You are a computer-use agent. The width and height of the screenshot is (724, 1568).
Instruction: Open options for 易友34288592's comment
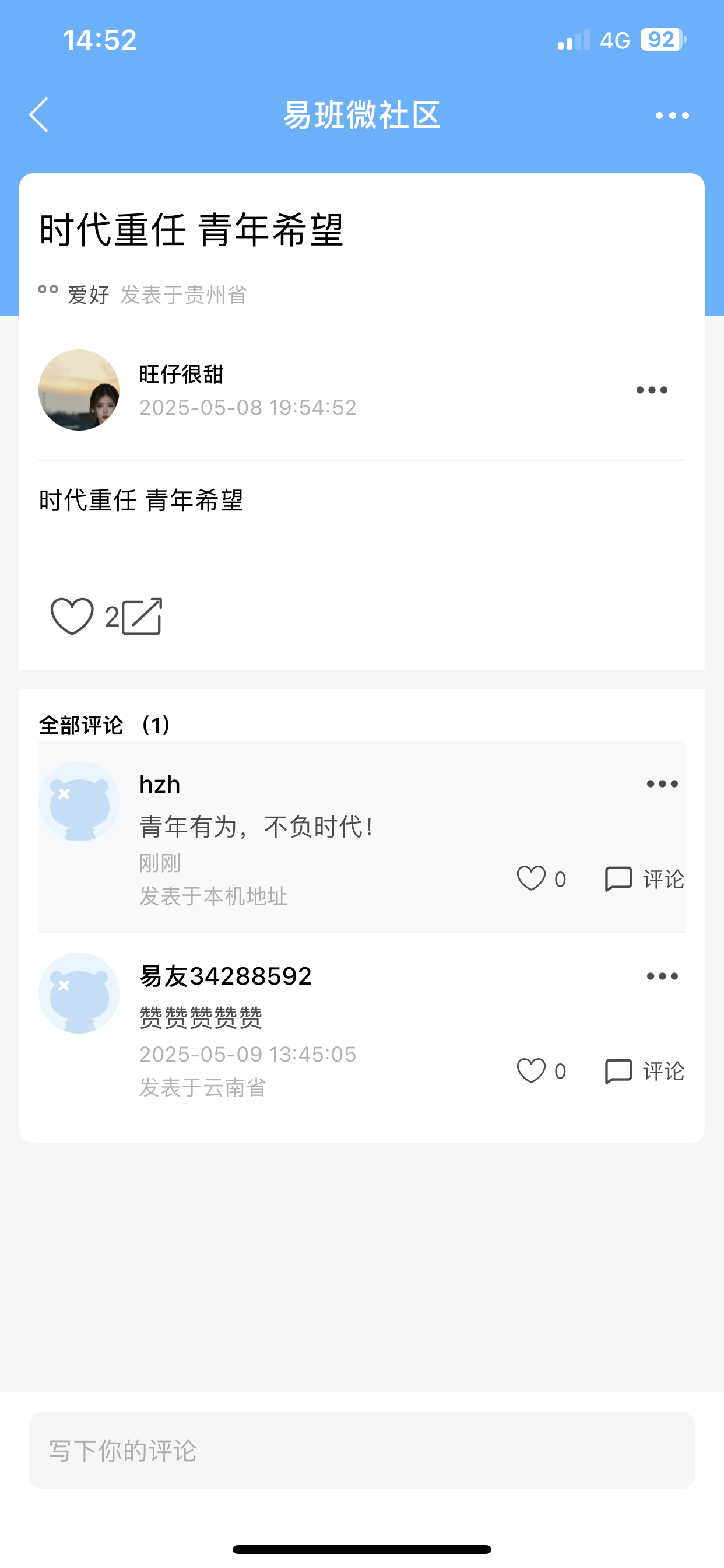[662, 976]
